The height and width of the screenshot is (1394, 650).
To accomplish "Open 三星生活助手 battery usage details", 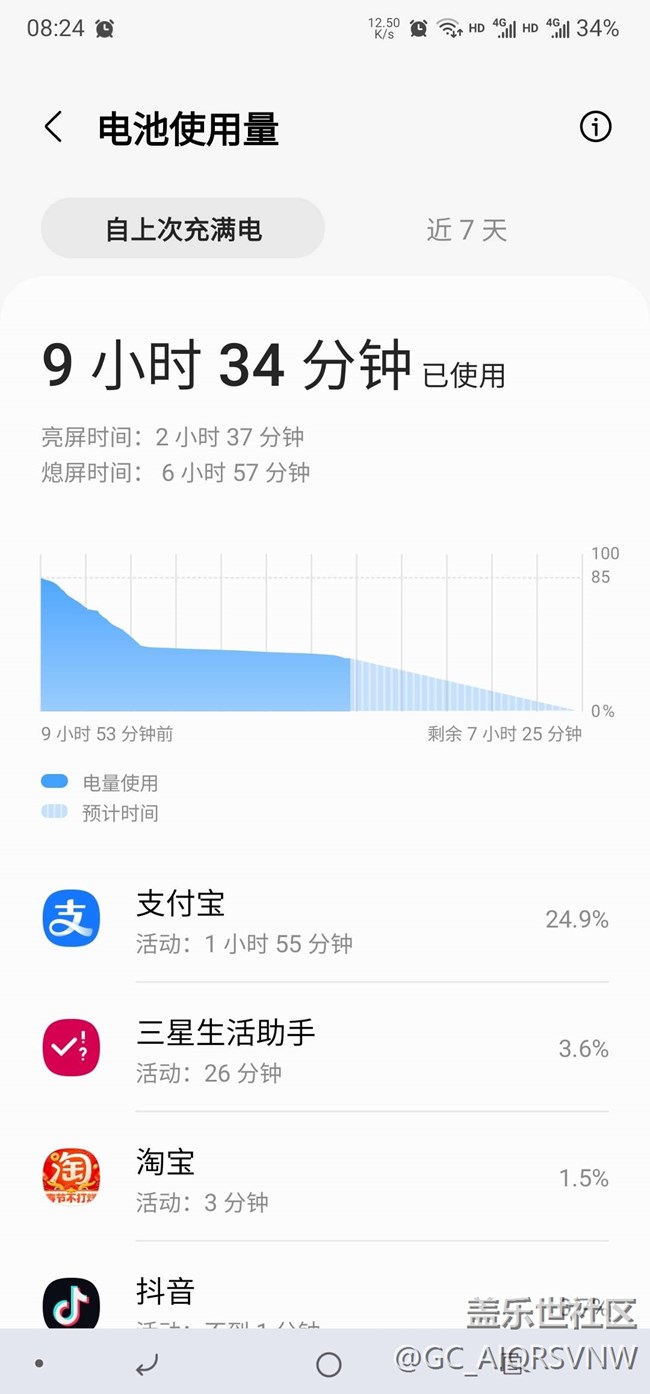I will [x=325, y=1047].
